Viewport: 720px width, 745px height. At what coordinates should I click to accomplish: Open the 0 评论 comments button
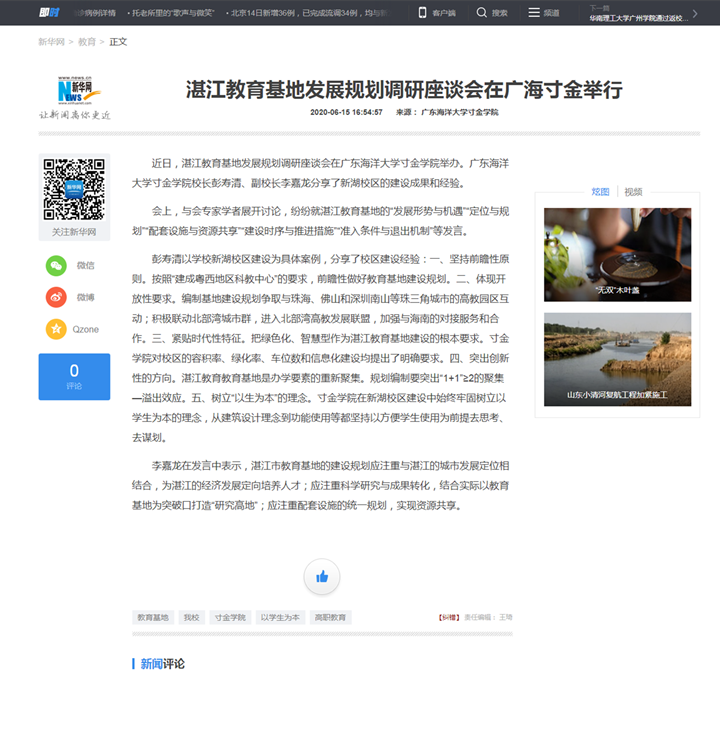point(74,377)
